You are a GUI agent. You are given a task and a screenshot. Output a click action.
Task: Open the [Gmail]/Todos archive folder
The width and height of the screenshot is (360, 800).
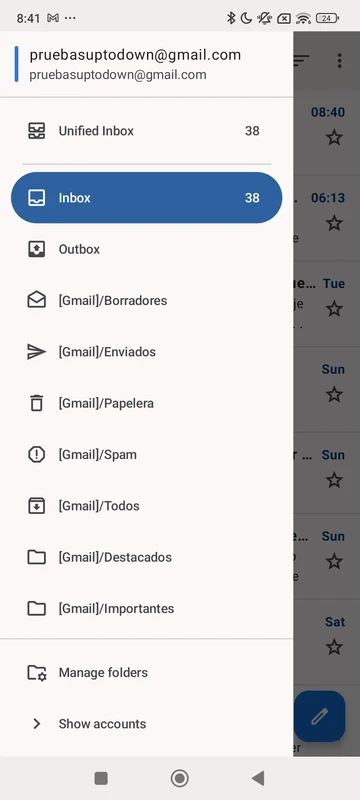pos(146,506)
